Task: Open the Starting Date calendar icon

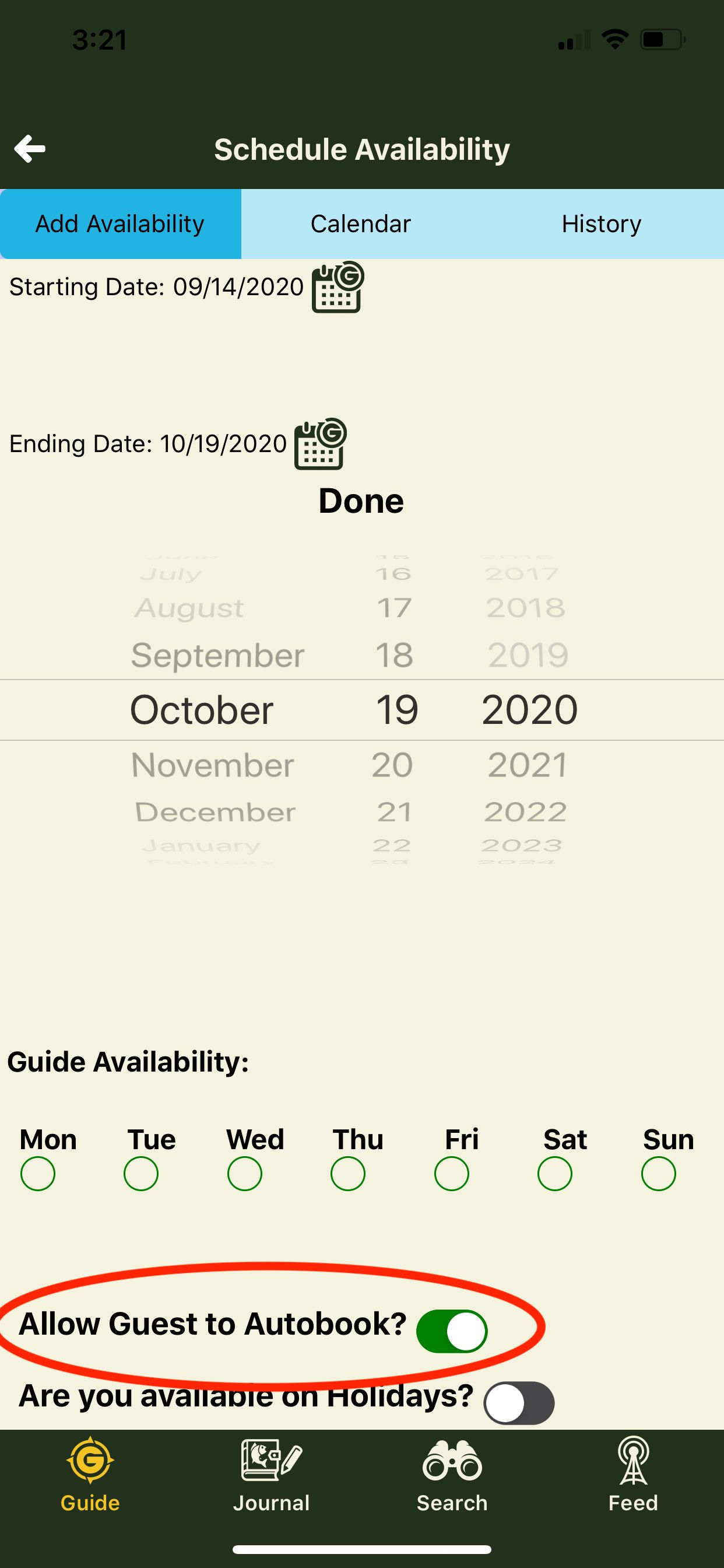Action: (338, 288)
